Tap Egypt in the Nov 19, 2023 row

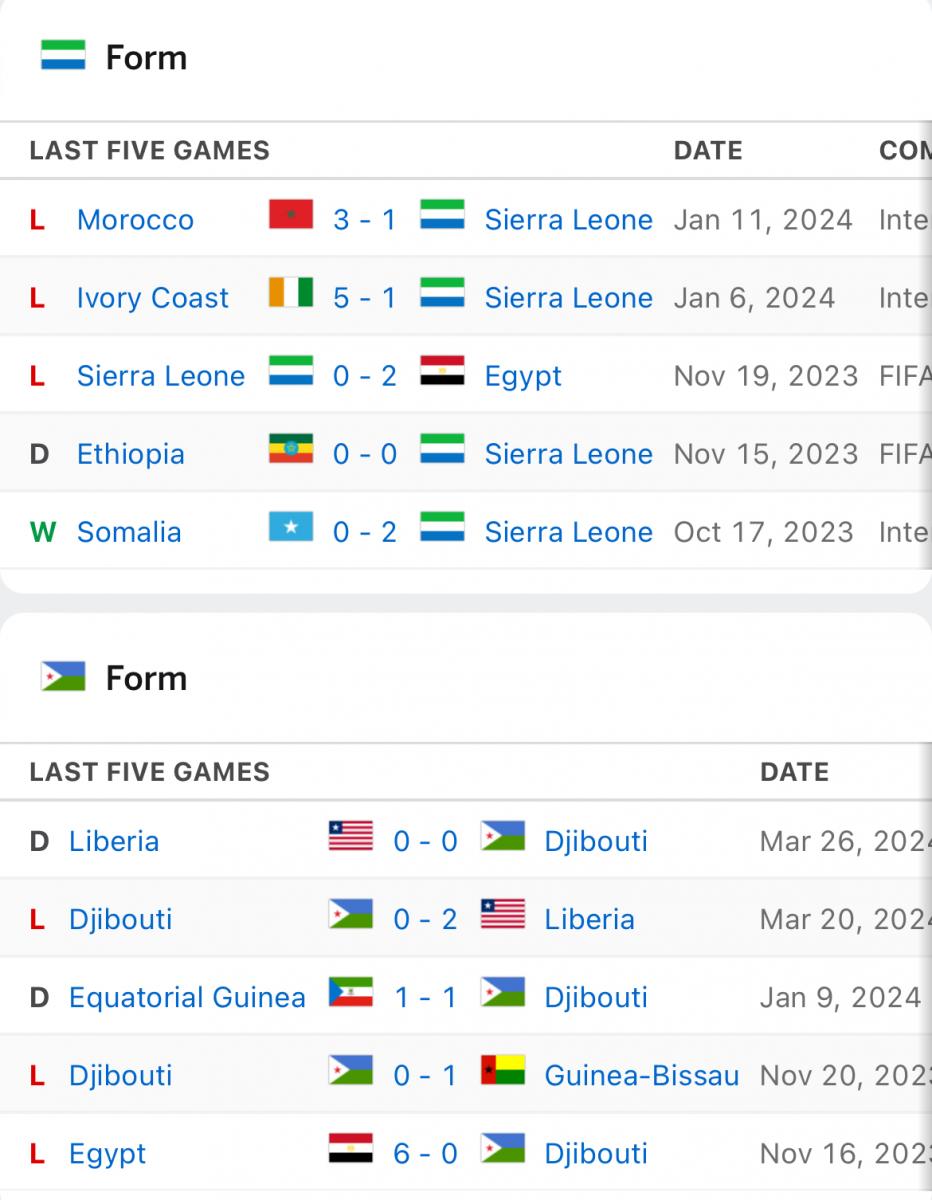tap(523, 376)
